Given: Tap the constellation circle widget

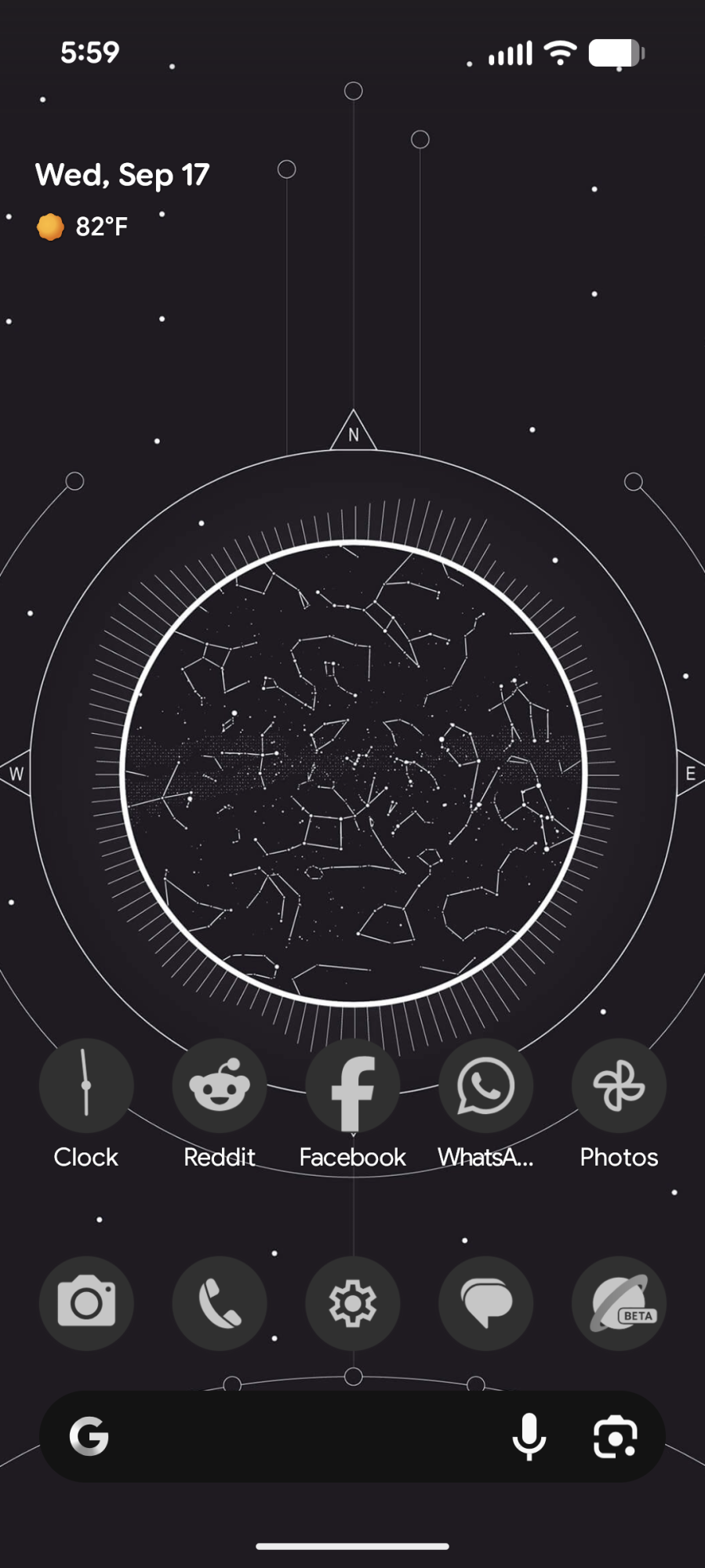Looking at the screenshot, I should pyautogui.click(x=353, y=772).
